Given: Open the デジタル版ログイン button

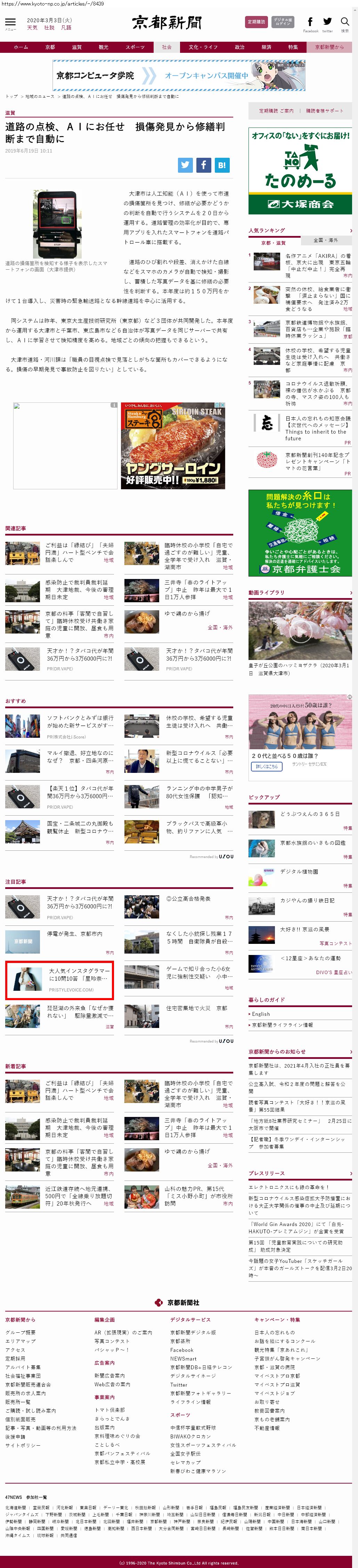Looking at the screenshot, I should pos(283,22).
